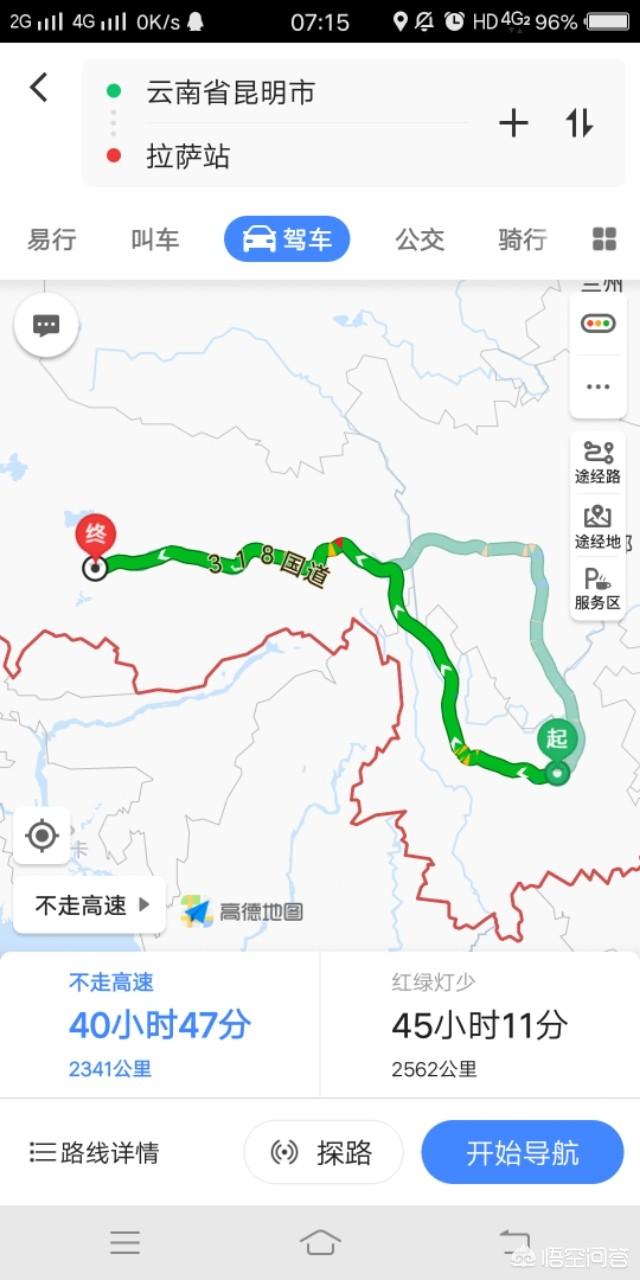Choose the 红绿灯少 45小时11分 route
Image resolution: width=640 pixels, height=1280 pixels.
point(480,1024)
